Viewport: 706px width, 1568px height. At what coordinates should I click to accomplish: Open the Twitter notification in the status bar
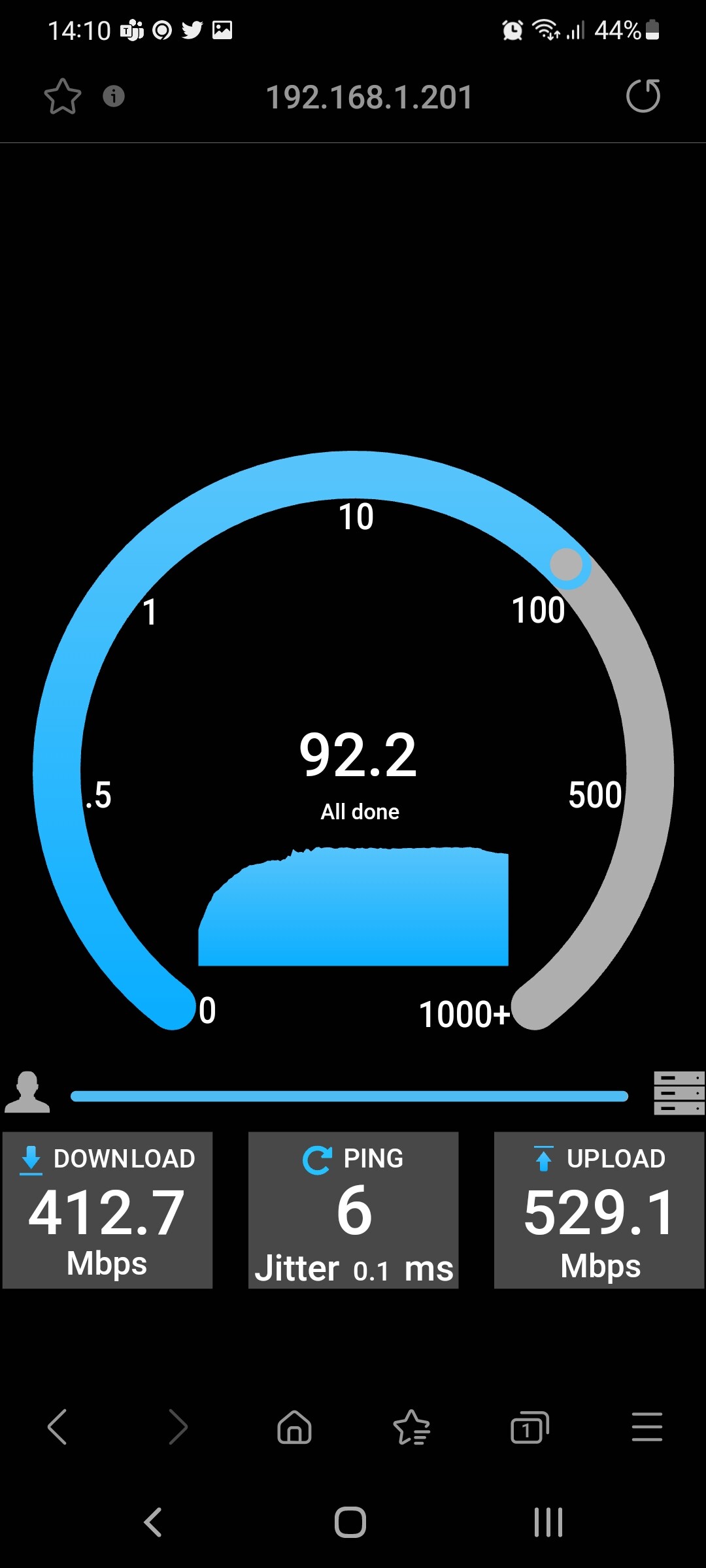(x=193, y=29)
